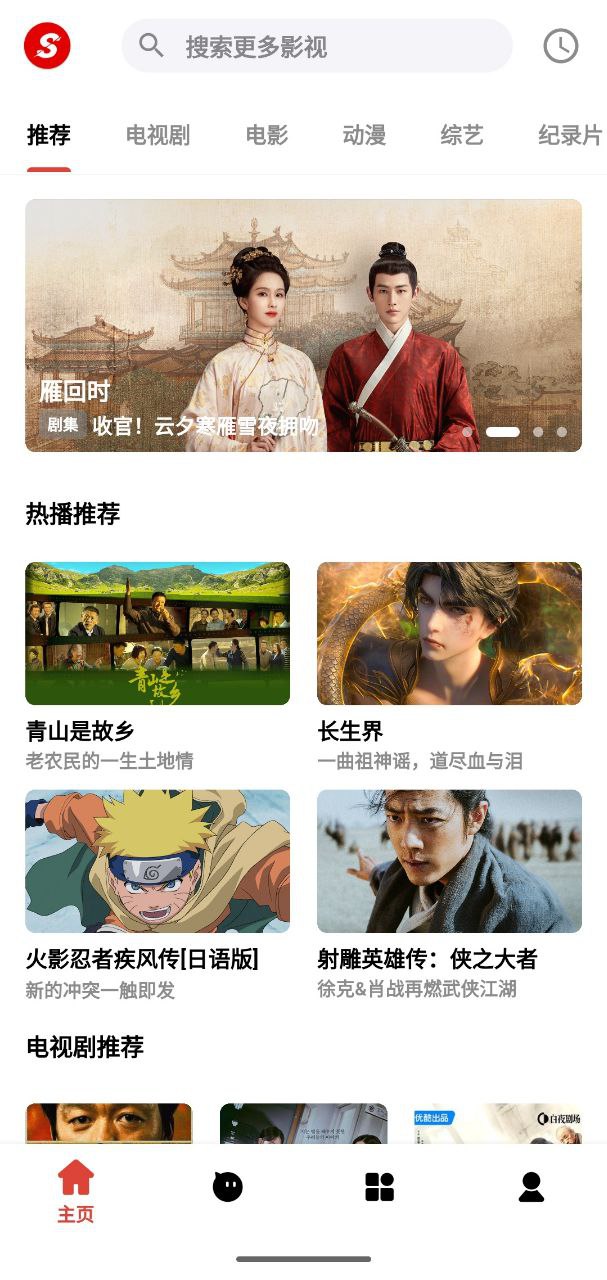Select the 推荐 tab
Viewport: 607px width, 1280px height.
[x=49, y=135]
